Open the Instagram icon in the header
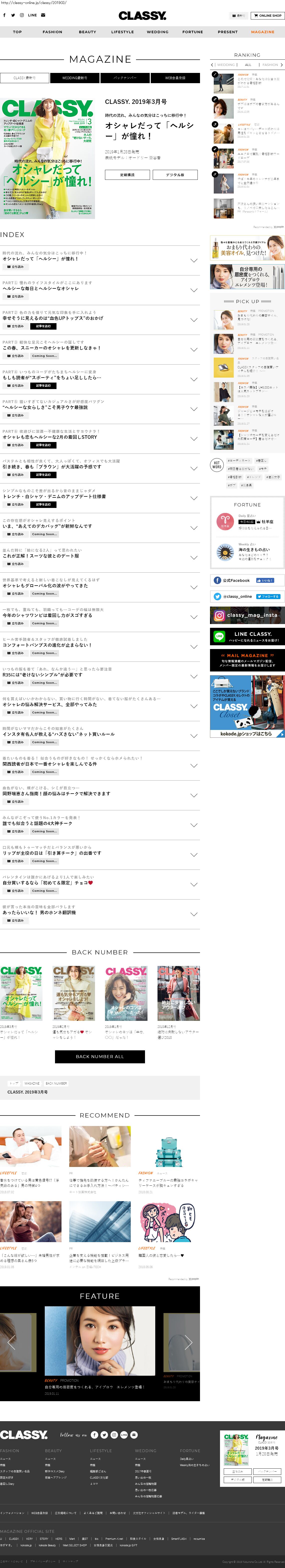Screen dimensions: 285x1568 (x=22, y=15)
